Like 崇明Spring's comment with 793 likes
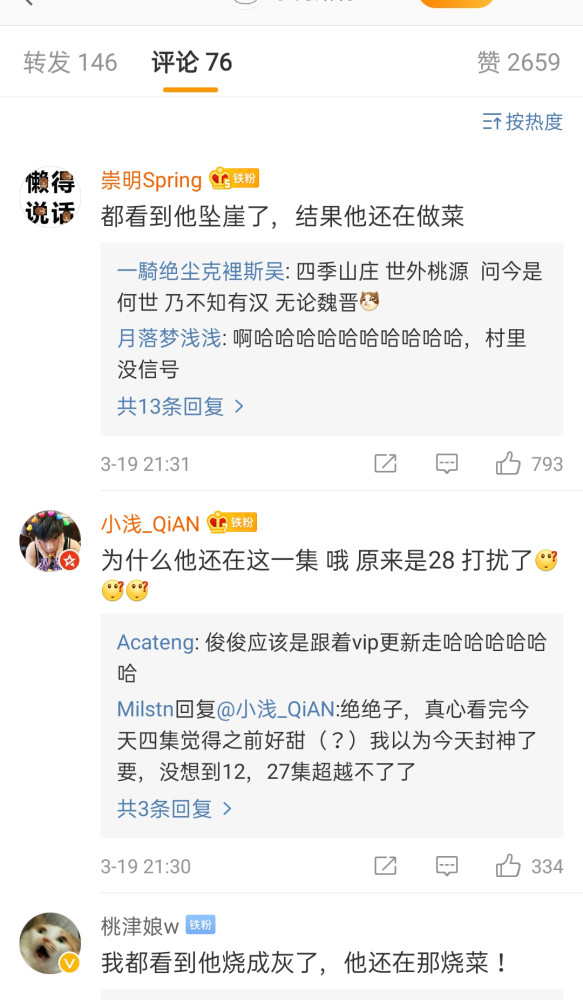The width and height of the screenshot is (583, 1000). click(529, 464)
